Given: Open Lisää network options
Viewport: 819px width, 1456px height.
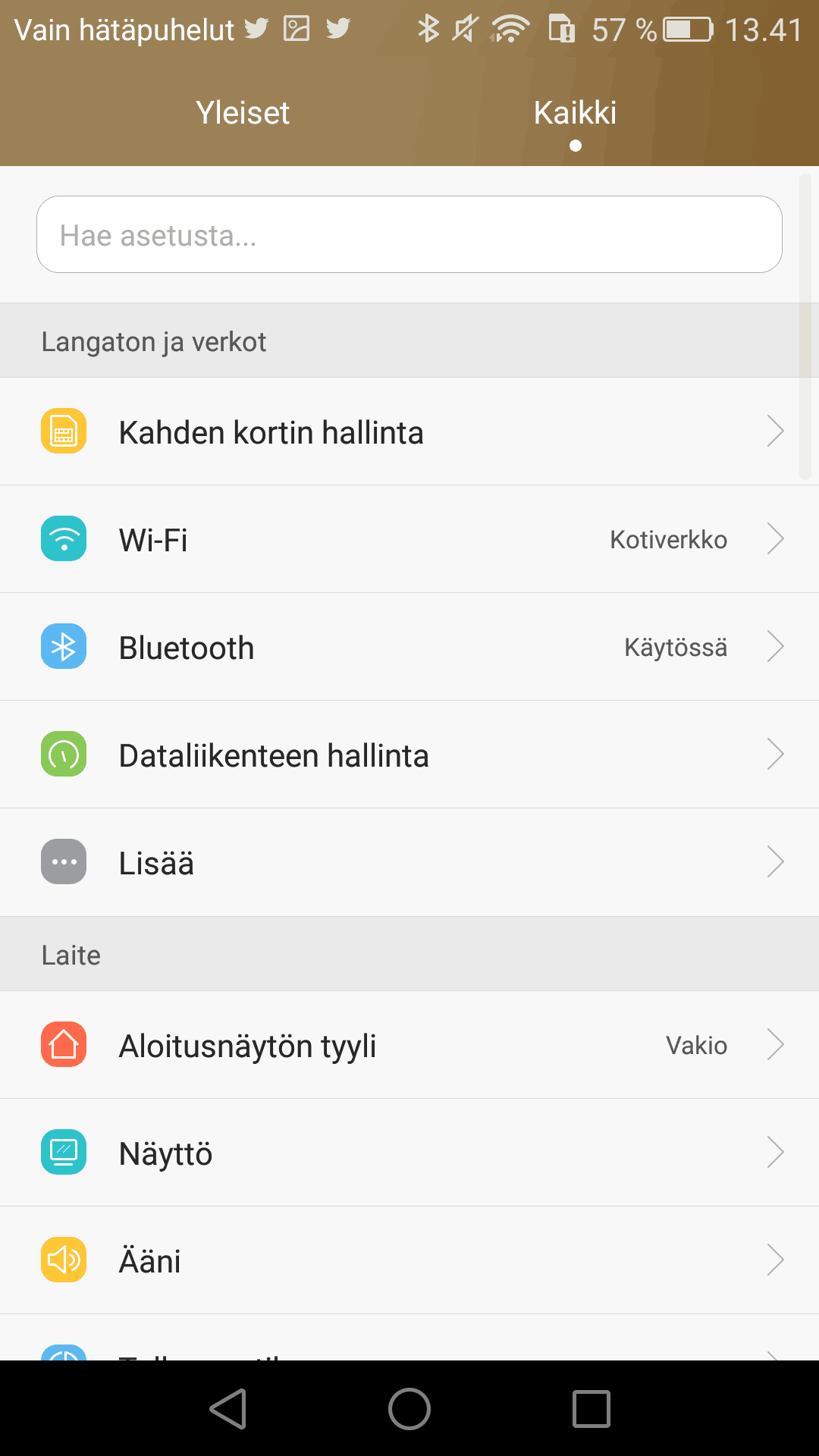Looking at the screenshot, I should 409,863.
